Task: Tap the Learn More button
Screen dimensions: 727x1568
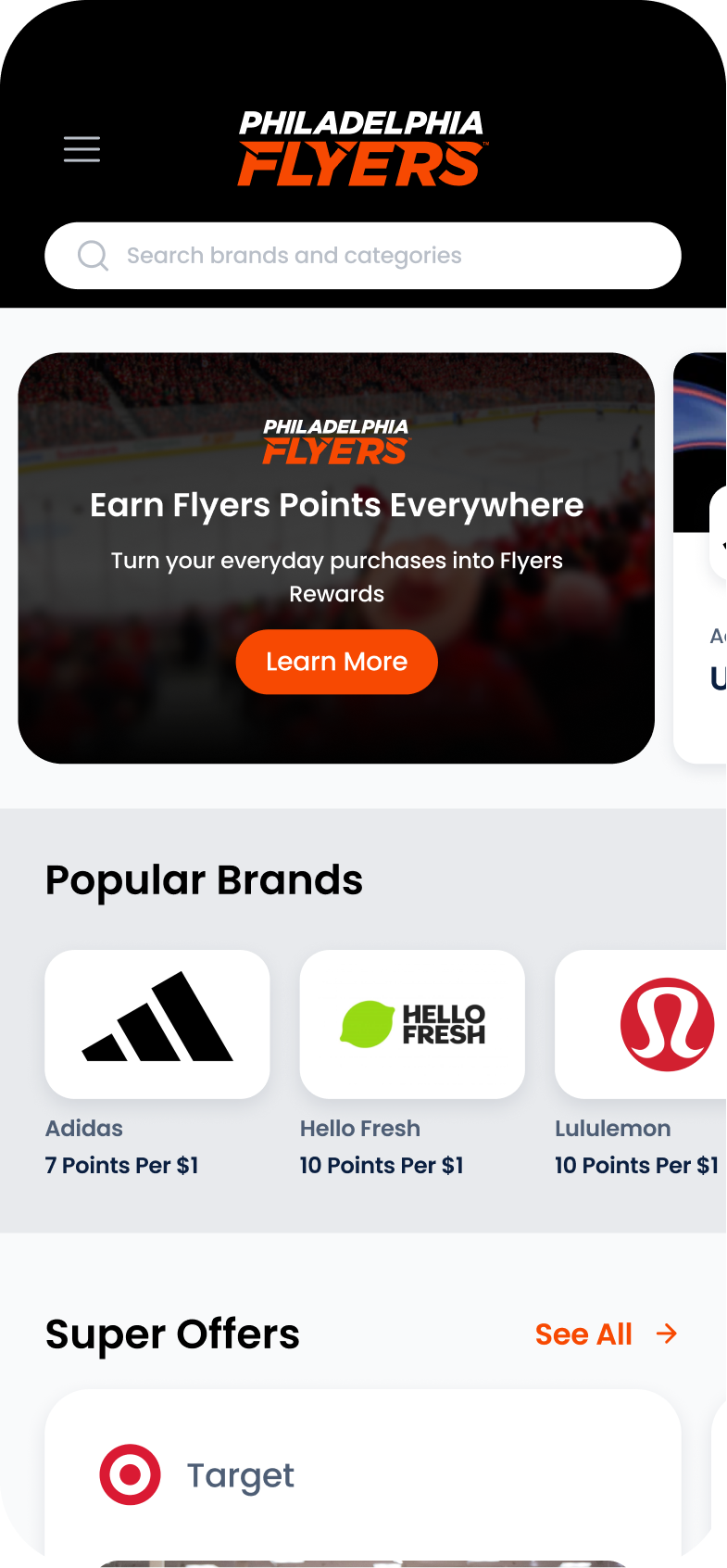Action: tap(336, 662)
